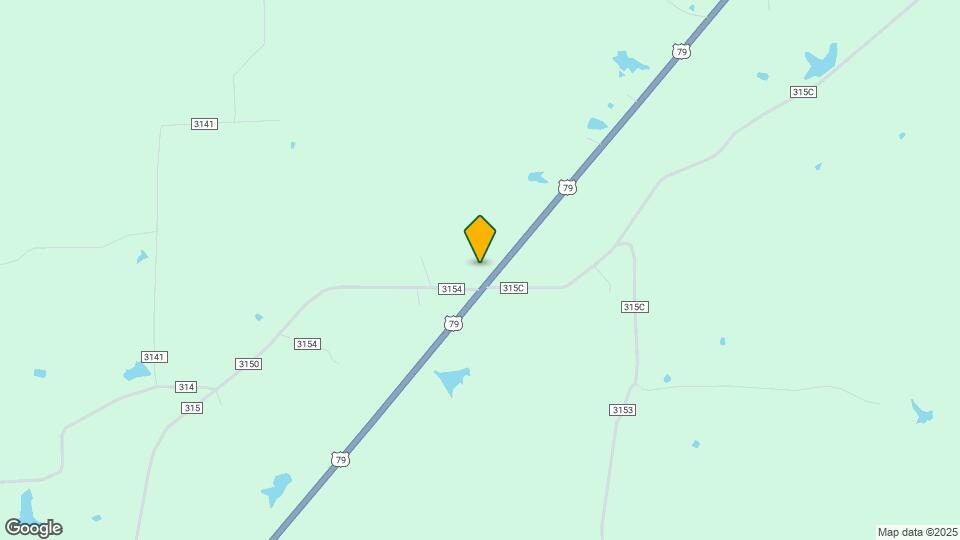The height and width of the screenshot is (540, 960).
Task: Tap the orange location marker on map
Action: tap(480, 238)
